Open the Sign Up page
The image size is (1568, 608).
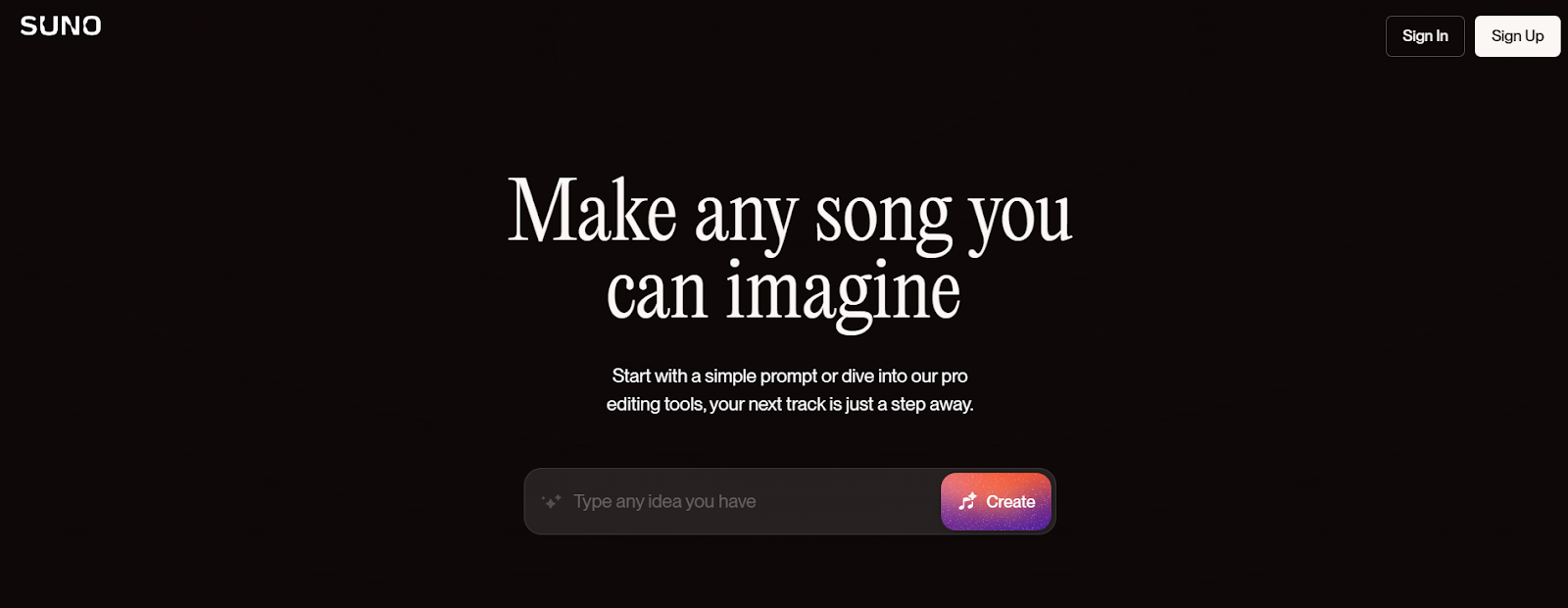[x=1517, y=36]
